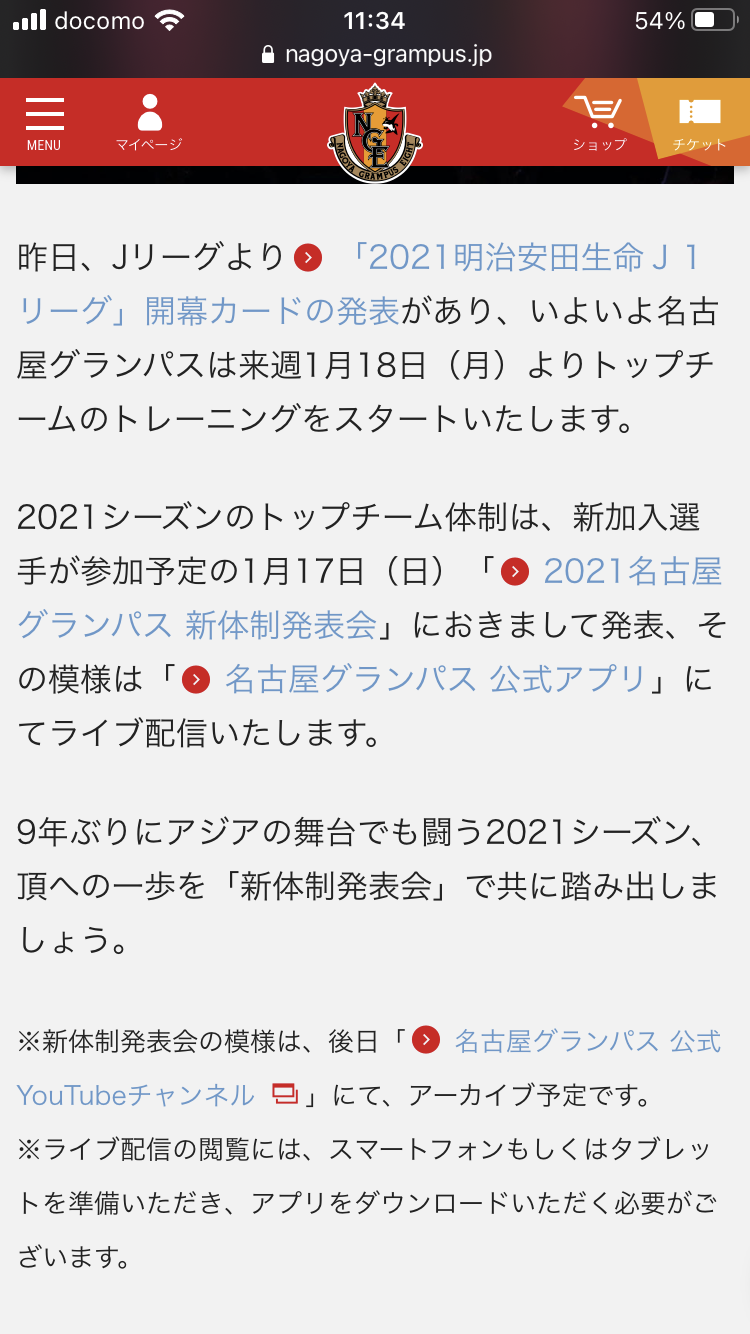Screen dimensions: 750x1334
Task: Visit 名古屋グランパス 公式YouTubeチャンネル link
Action: [x=369, y=1068]
